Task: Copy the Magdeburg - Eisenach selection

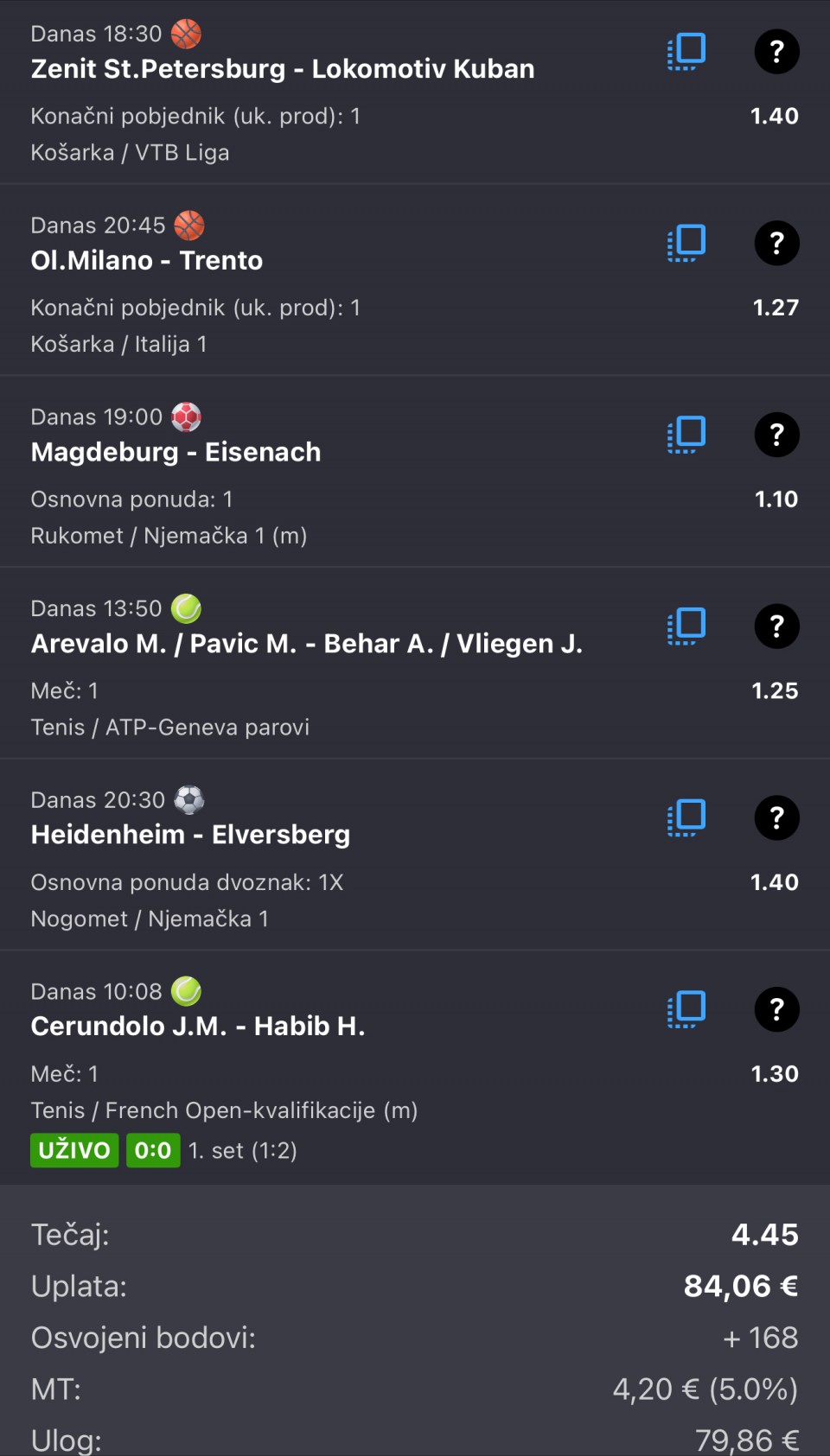Action: pos(686,435)
